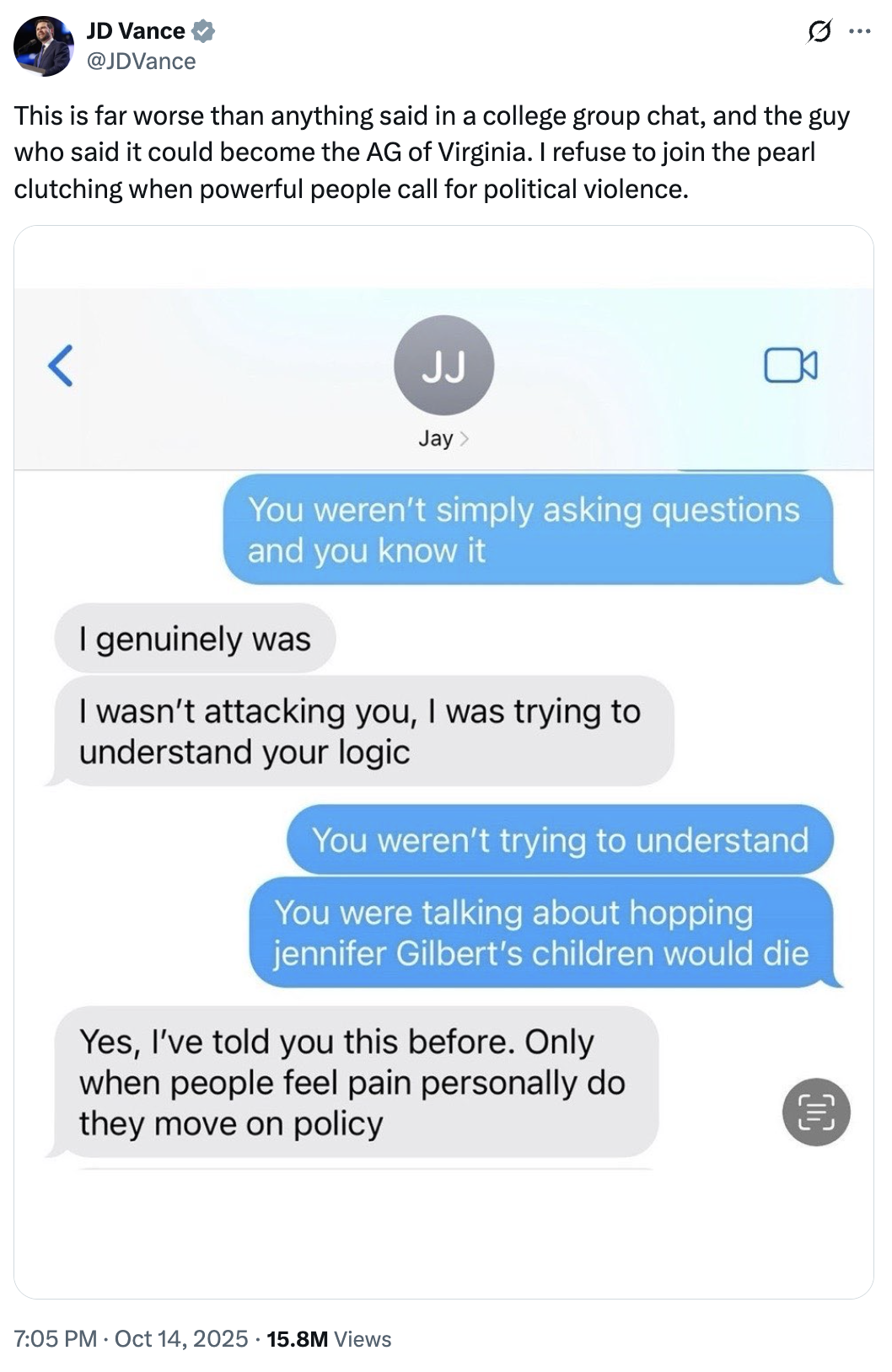Tap the Grok explain icon
Image resolution: width=892 pixels, height=1372 pixels.
click(819, 32)
